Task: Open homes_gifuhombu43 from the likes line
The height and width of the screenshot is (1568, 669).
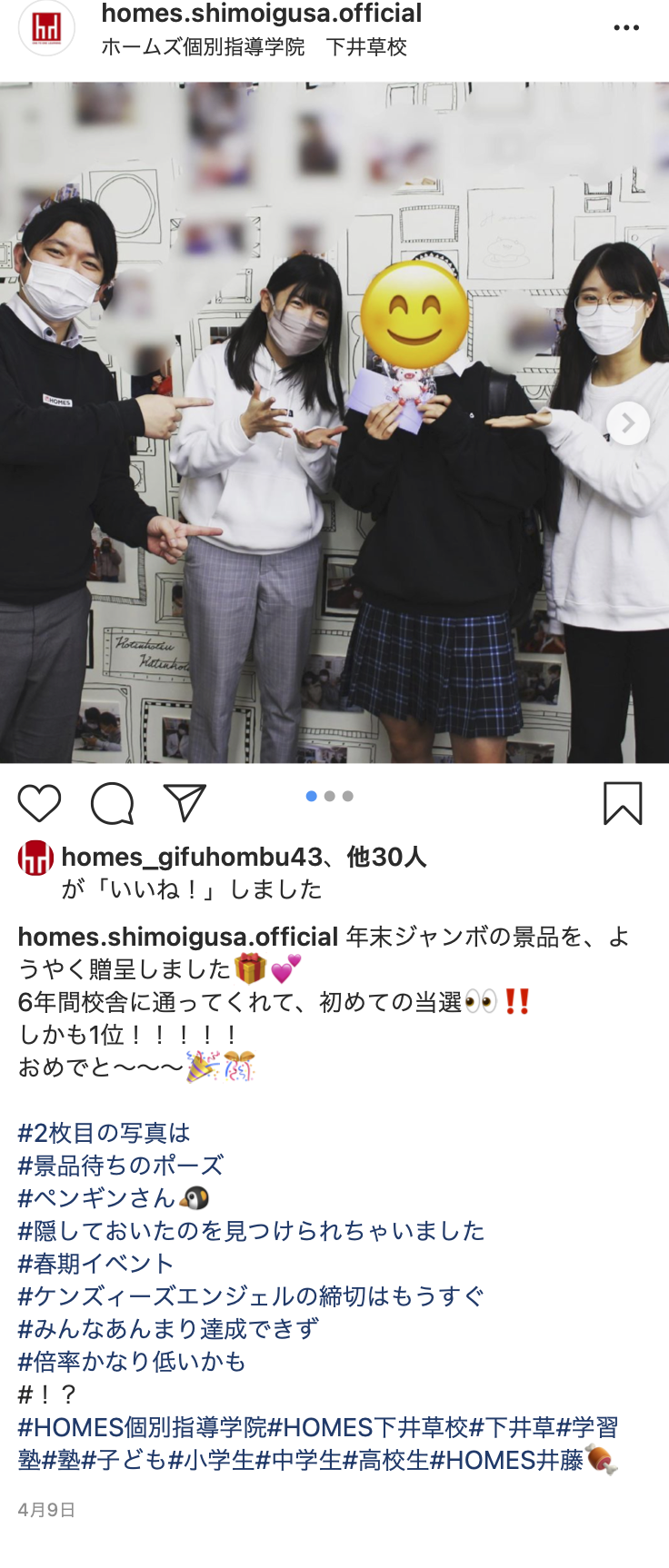Action: click(192, 857)
